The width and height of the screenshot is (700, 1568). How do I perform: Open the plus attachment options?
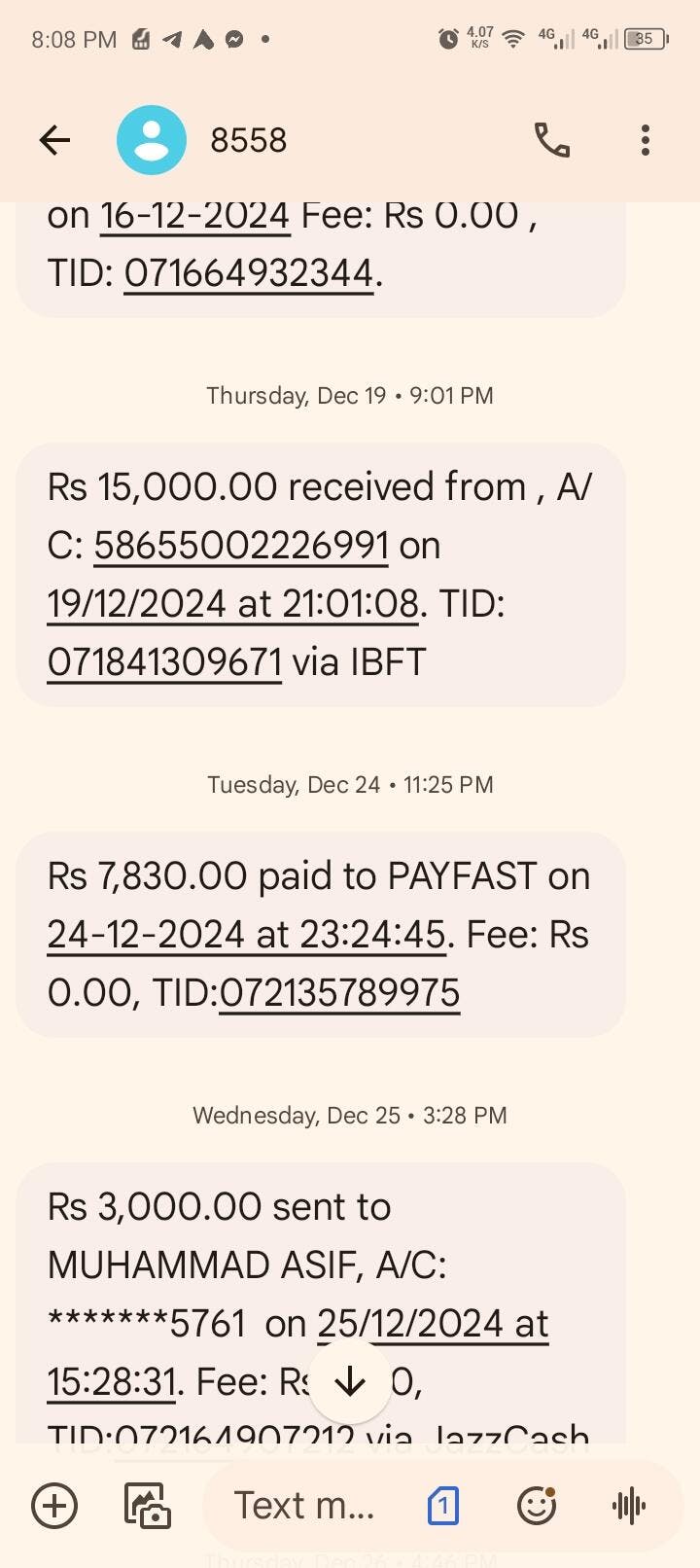point(54,1506)
